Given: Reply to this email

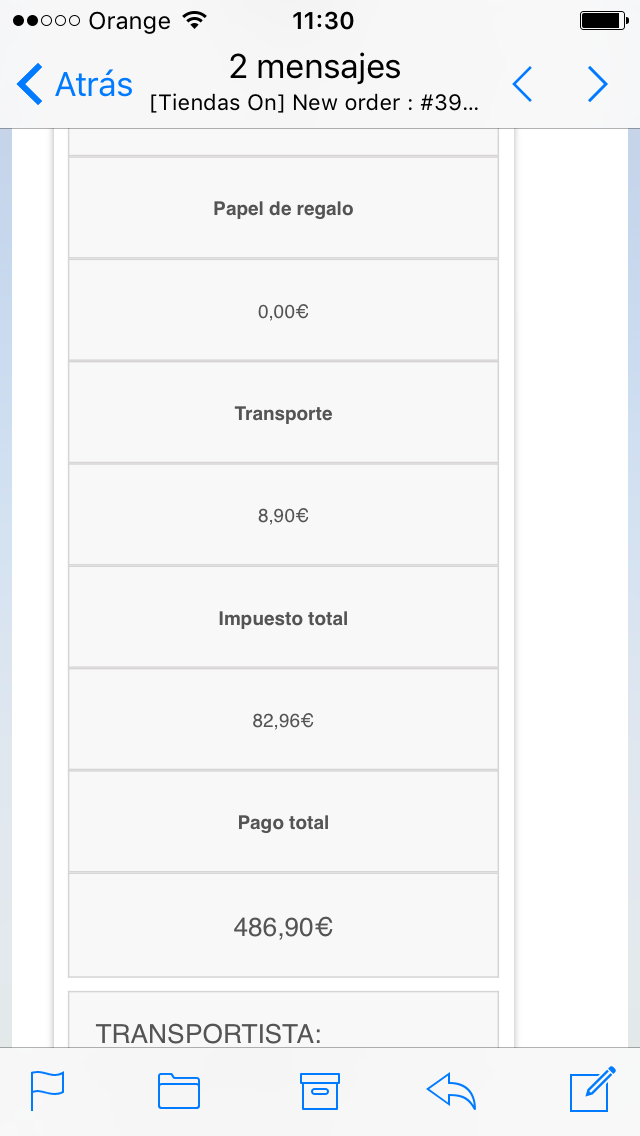Looking at the screenshot, I should coord(451,1090).
